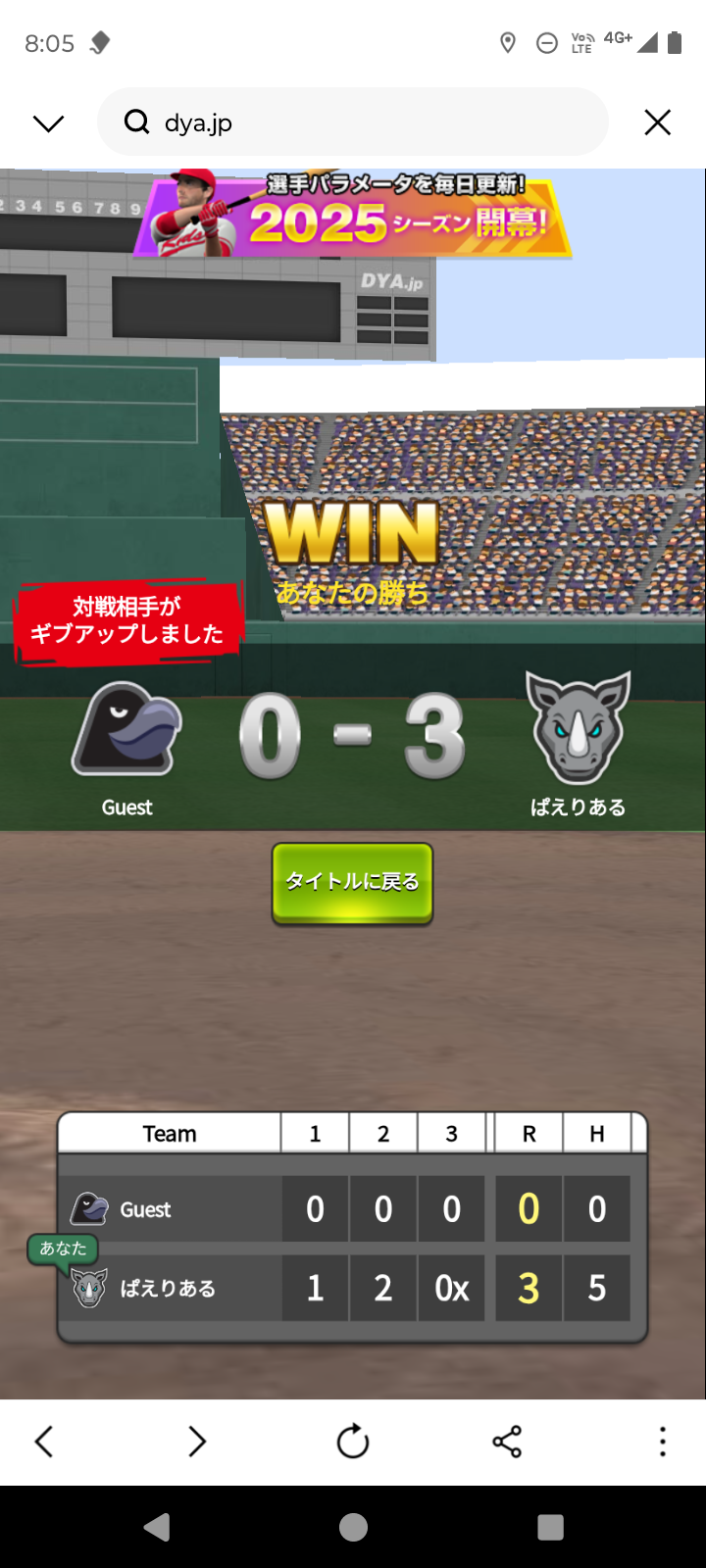
Task: Tap the system home button
Action: click(353, 1527)
